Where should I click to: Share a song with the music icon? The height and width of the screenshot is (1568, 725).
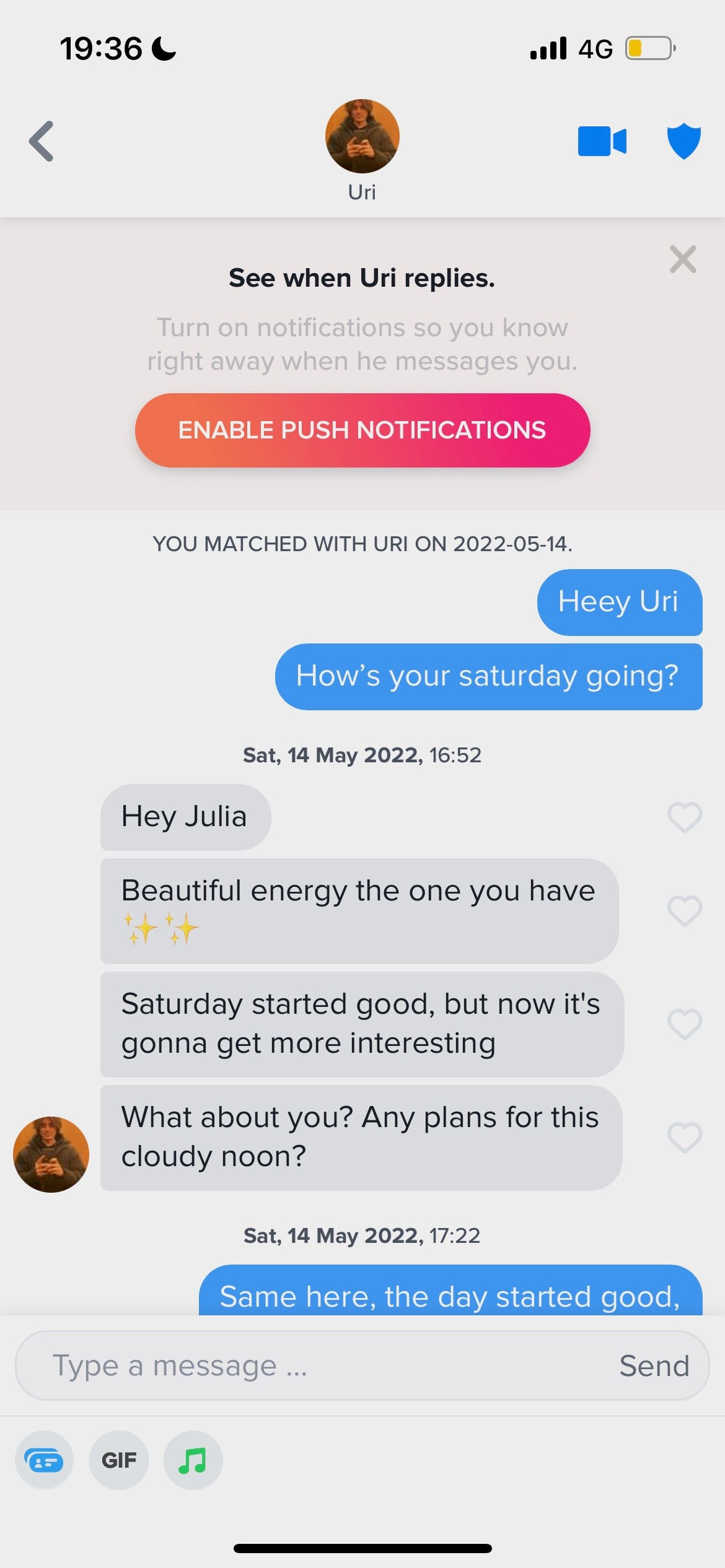pos(193,1460)
